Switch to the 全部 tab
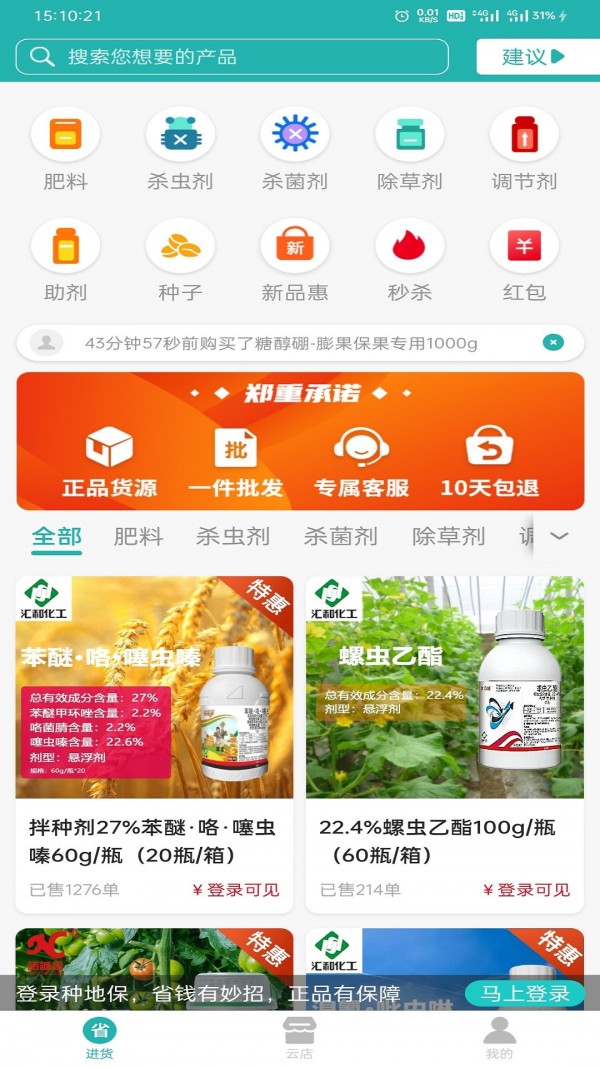Viewport: 600px width, 1067px height. click(56, 537)
